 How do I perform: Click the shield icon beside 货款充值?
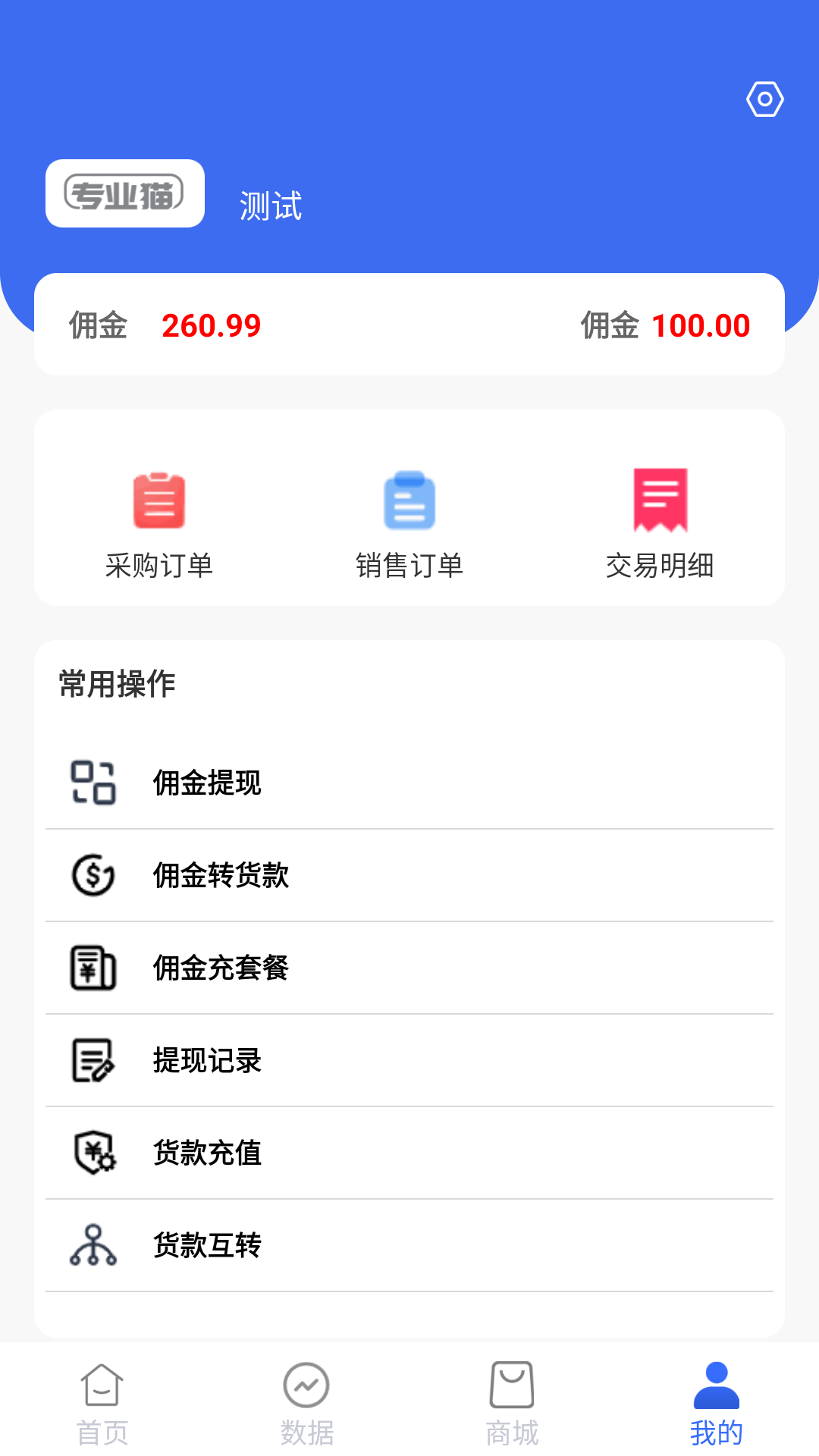pyautogui.click(x=93, y=1153)
